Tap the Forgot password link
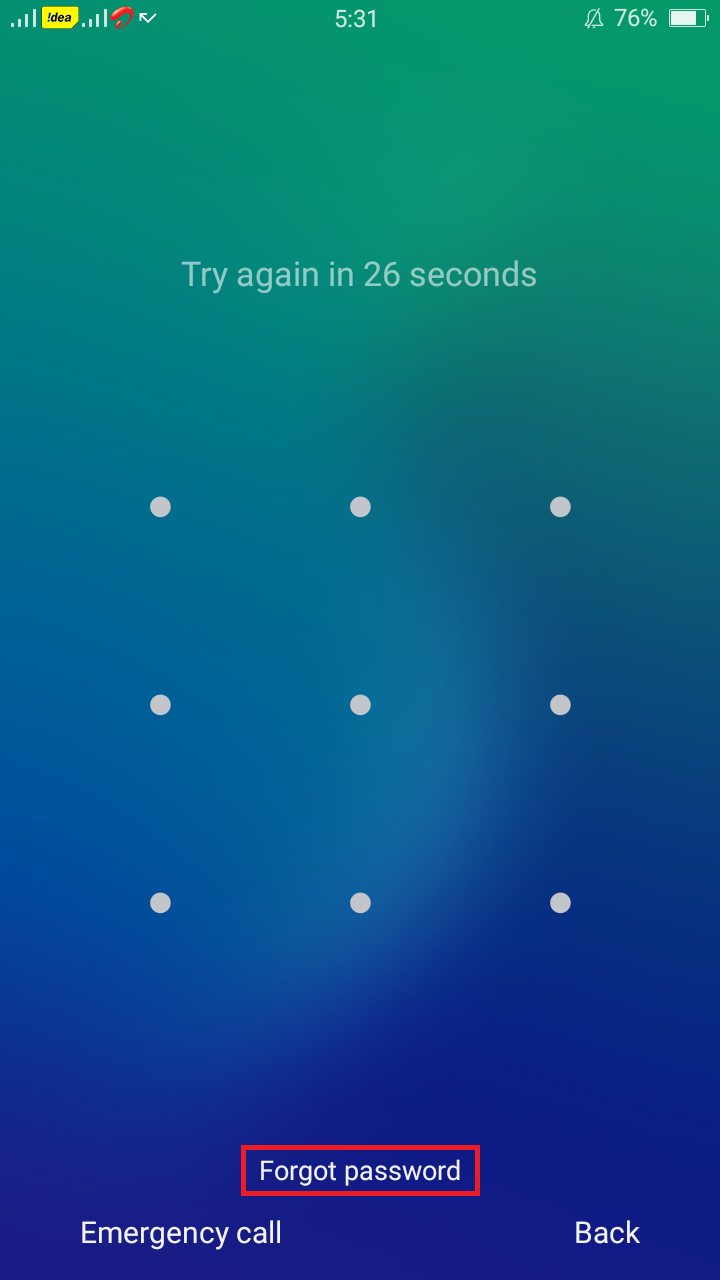The width and height of the screenshot is (720, 1280). click(360, 1171)
